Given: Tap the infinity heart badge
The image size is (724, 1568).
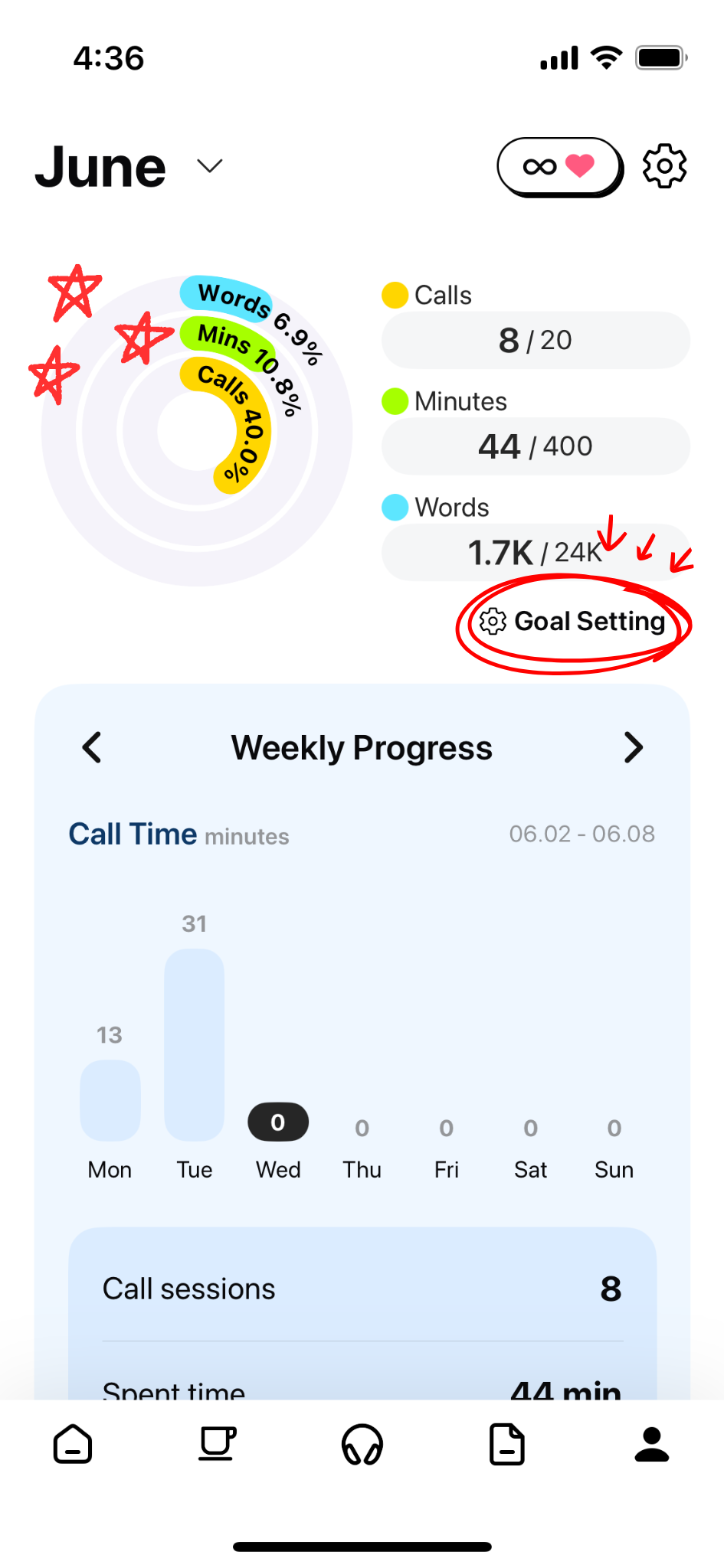Looking at the screenshot, I should (560, 167).
